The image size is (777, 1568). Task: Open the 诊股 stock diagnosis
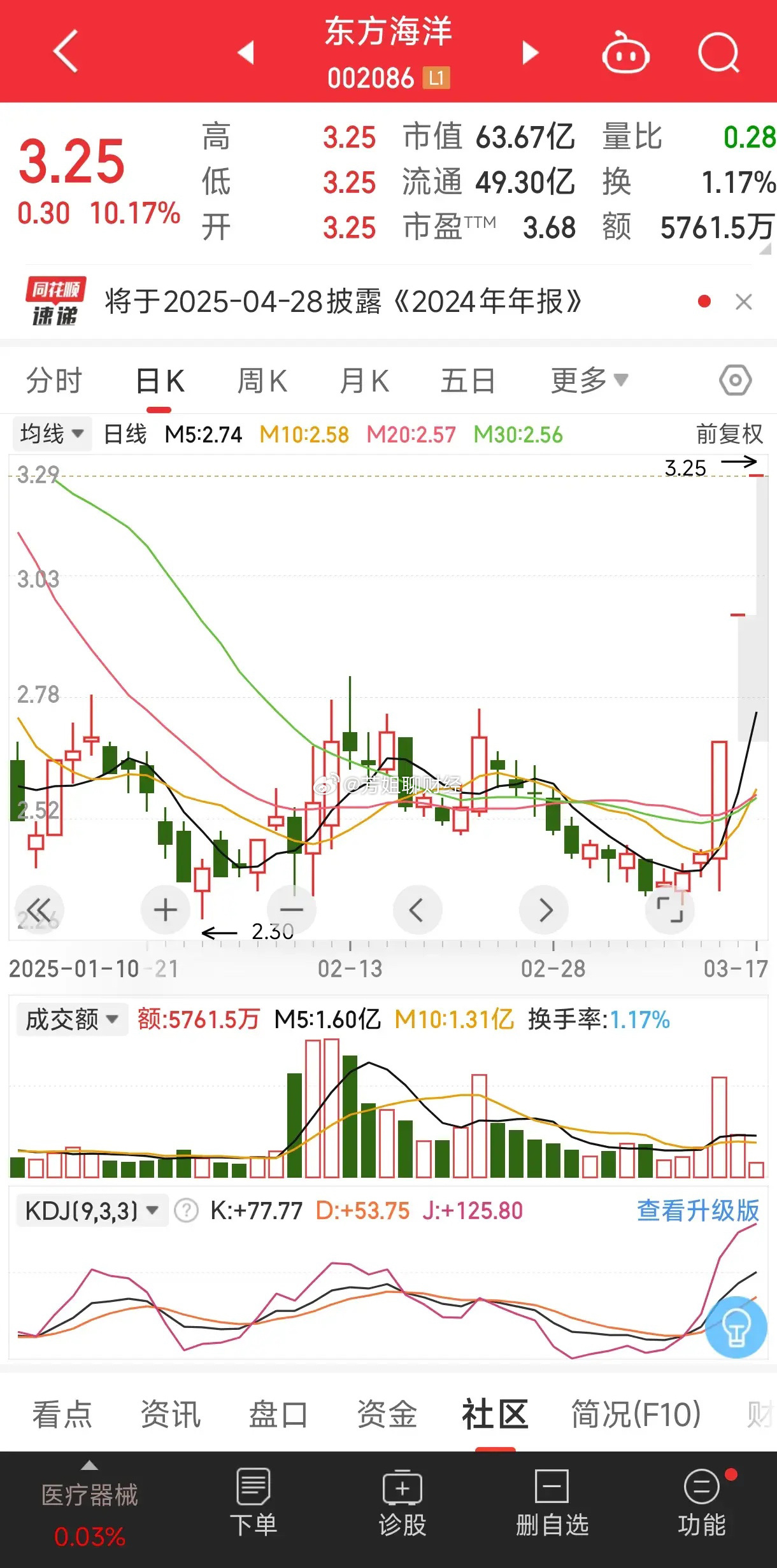[x=403, y=1502]
